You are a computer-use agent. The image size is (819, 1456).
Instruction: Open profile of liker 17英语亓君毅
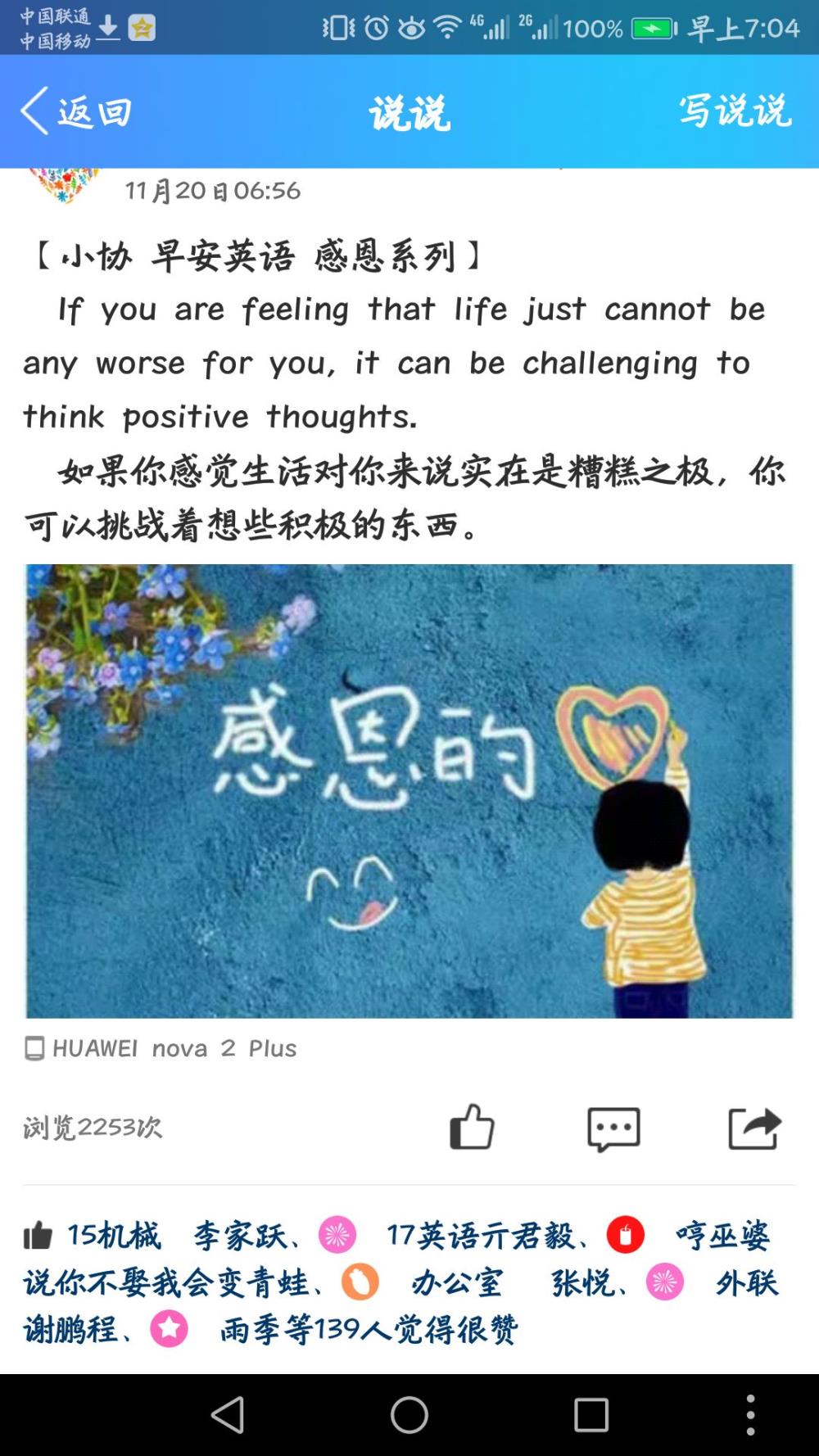(x=482, y=1236)
